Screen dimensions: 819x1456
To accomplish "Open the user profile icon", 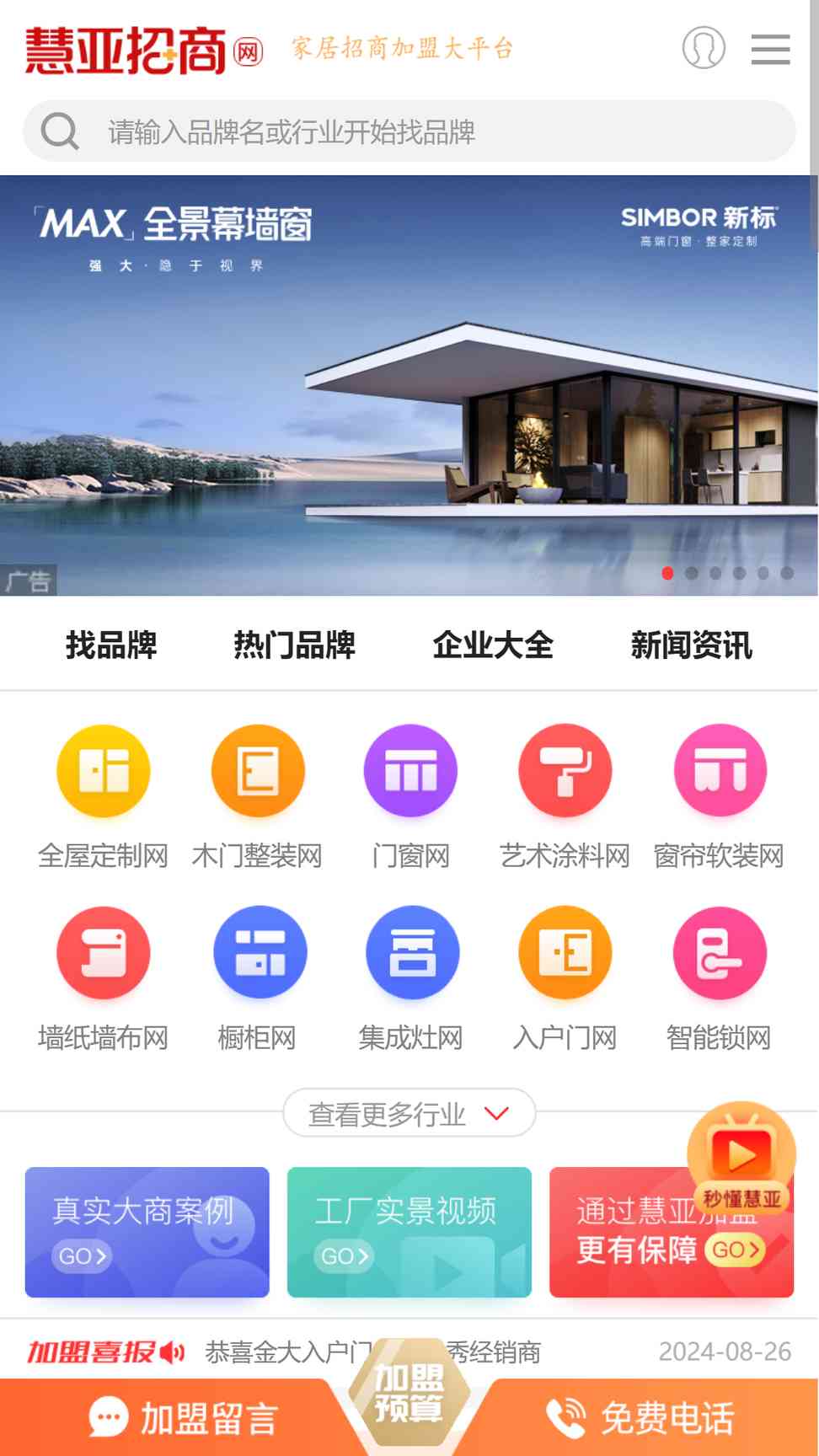I will pos(704,47).
